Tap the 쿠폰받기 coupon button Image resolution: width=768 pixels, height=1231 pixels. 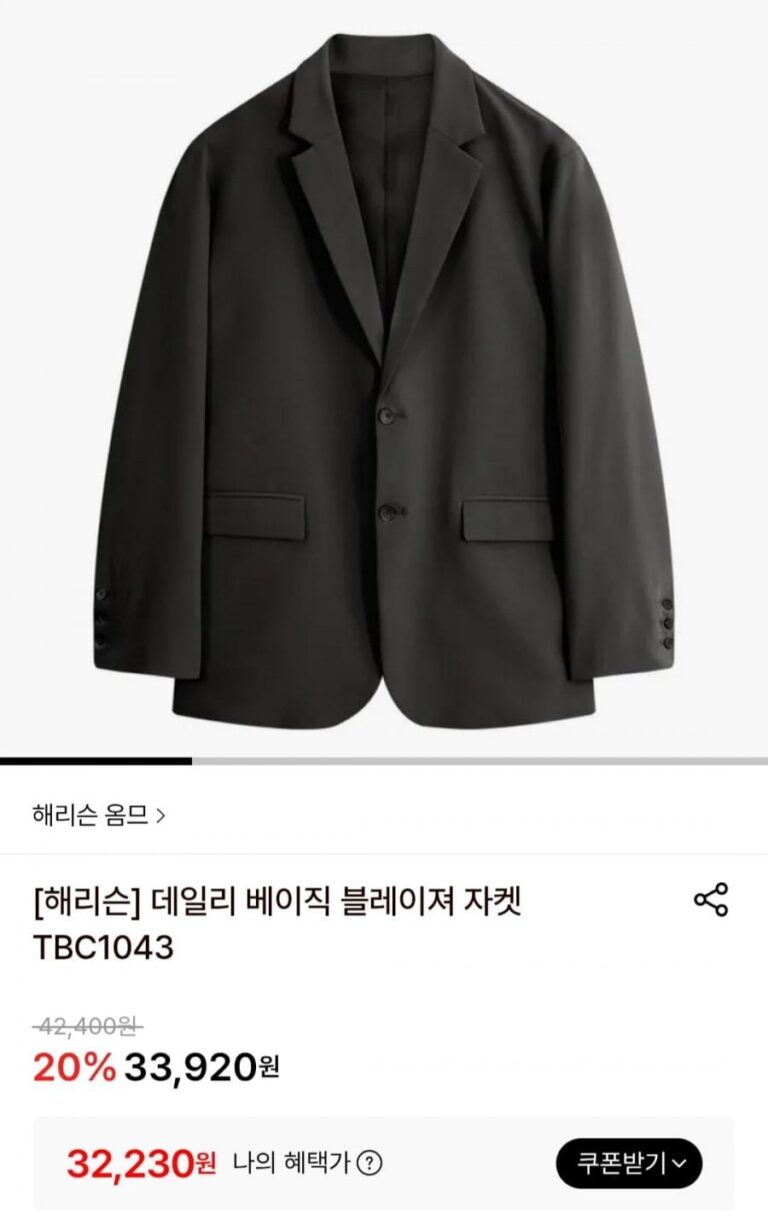[629, 1163]
